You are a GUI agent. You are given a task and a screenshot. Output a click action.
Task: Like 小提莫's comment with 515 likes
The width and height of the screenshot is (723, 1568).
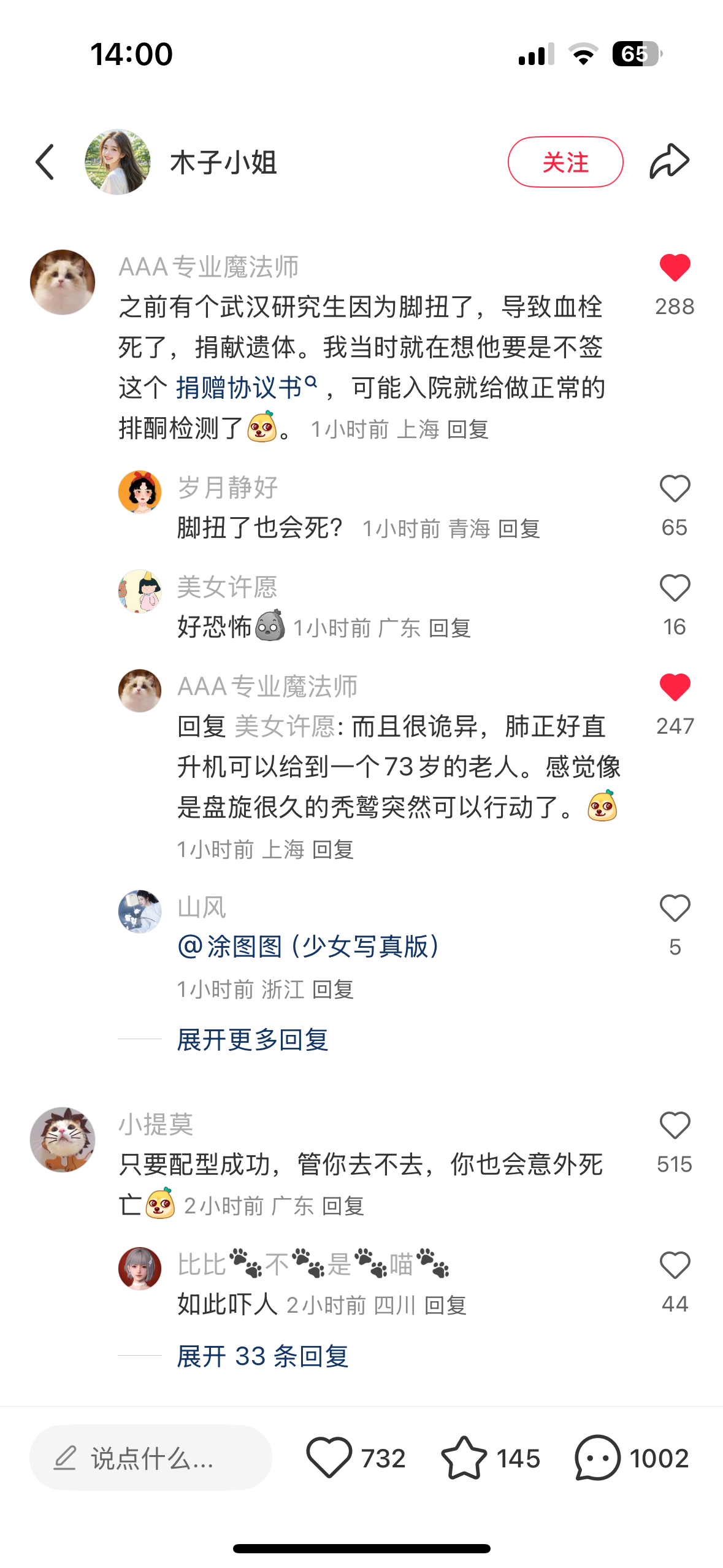(x=675, y=1126)
